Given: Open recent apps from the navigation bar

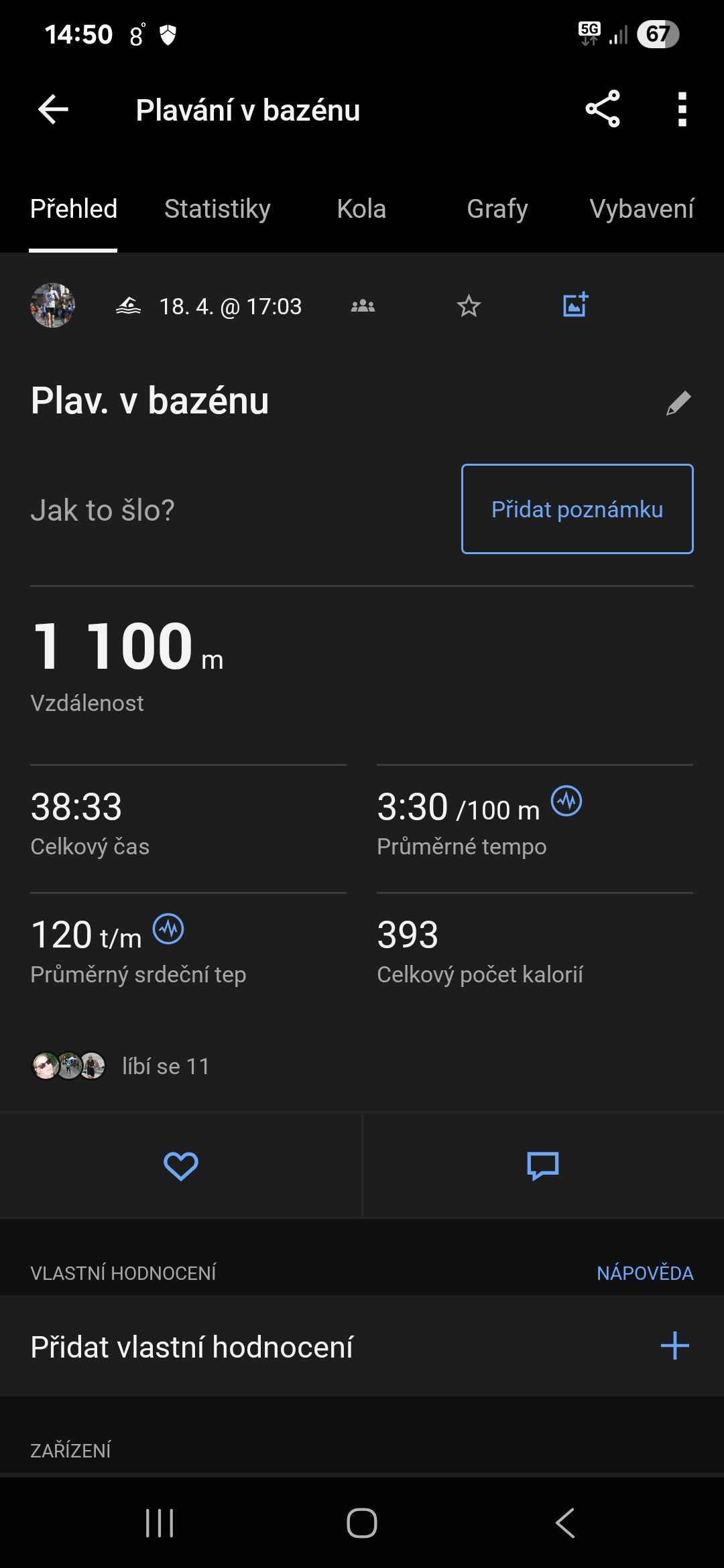Looking at the screenshot, I should tap(160, 1523).
